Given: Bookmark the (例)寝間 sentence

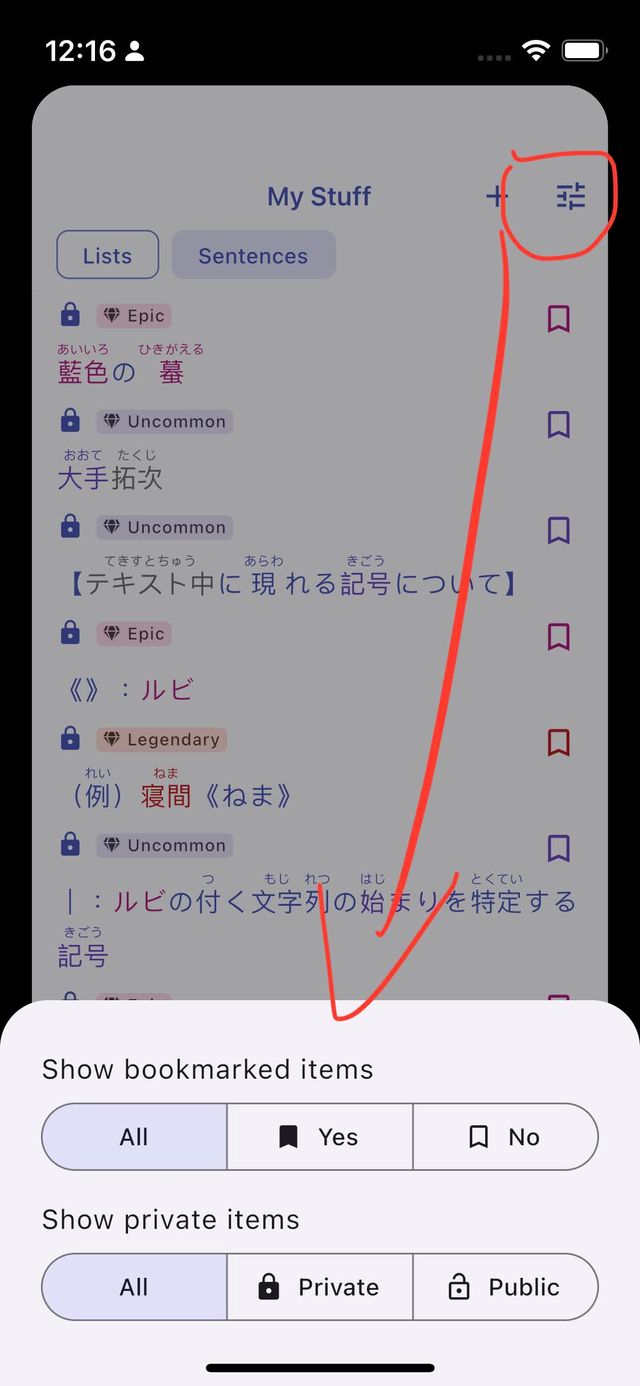Looking at the screenshot, I should pos(558,743).
